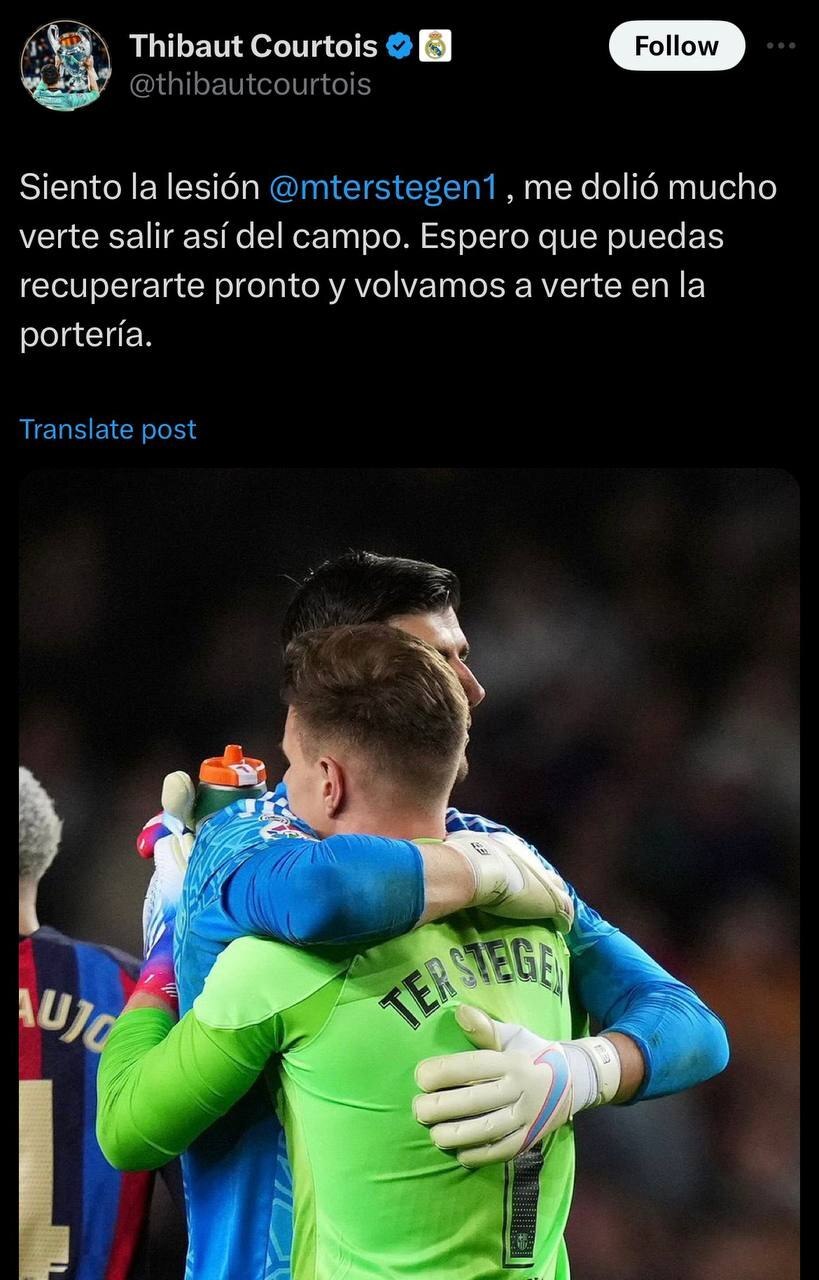Open the @mterstegen1 mention link

click(383, 188)
